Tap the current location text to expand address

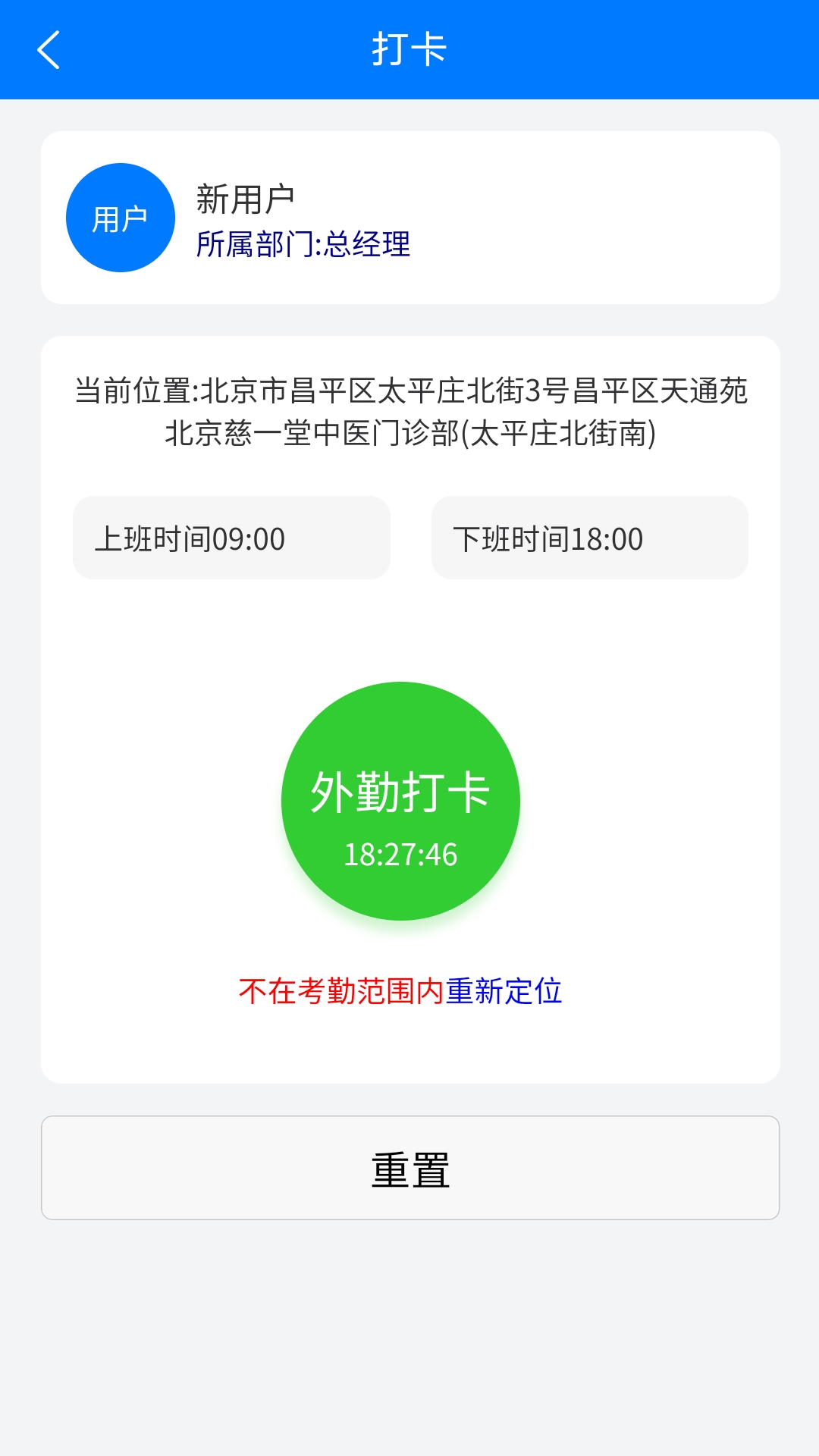(409, 409)
